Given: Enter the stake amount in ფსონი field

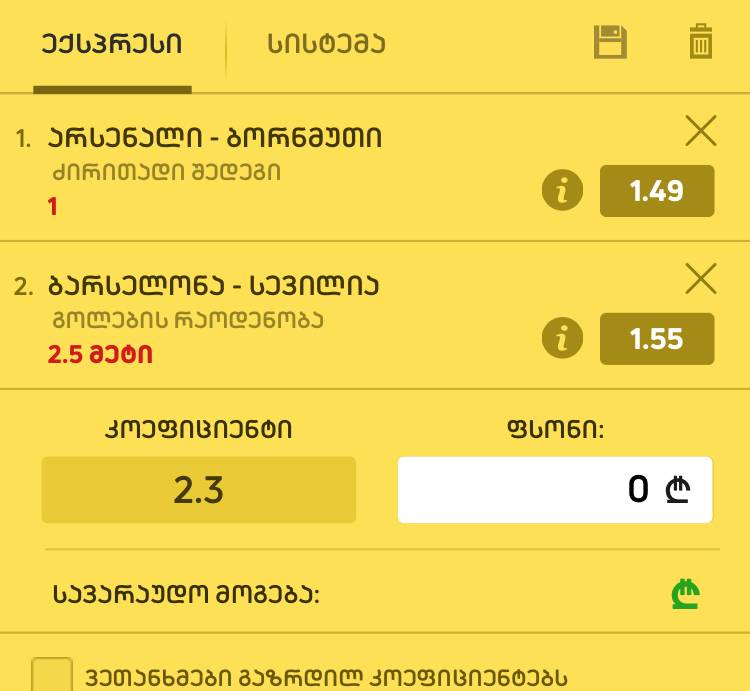Looking at the screenshot, I should point(555,490).
